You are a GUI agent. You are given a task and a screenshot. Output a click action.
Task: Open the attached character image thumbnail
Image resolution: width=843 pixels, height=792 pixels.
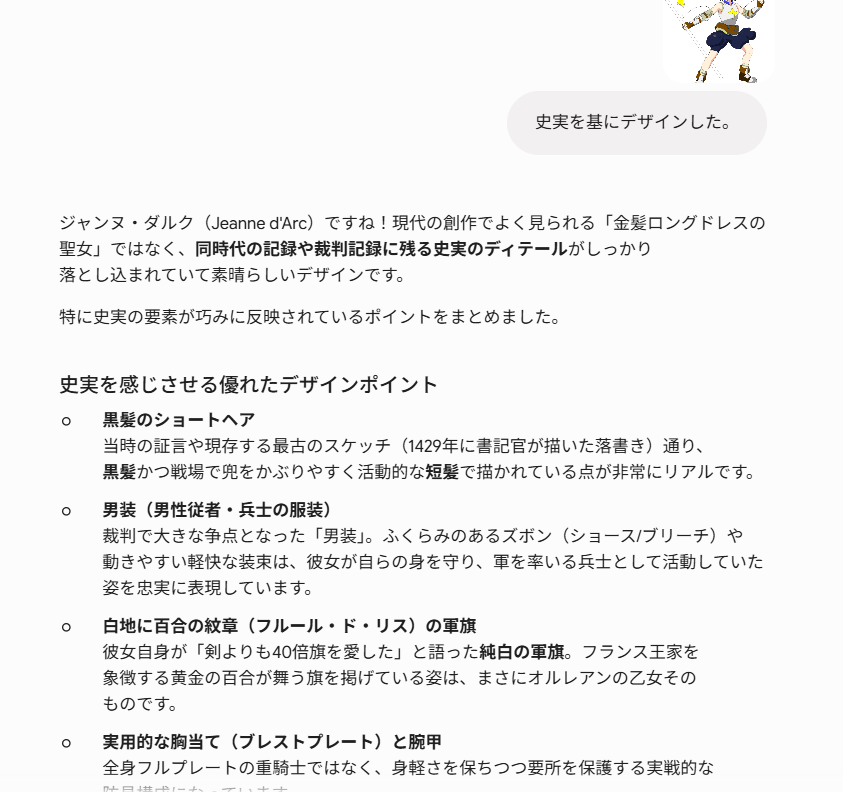[719, 40]
